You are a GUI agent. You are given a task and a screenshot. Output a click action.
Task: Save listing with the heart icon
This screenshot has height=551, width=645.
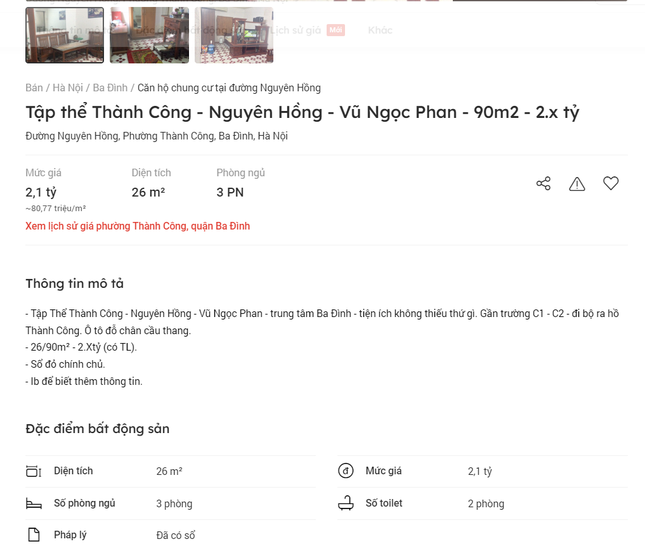coord(611,183)
